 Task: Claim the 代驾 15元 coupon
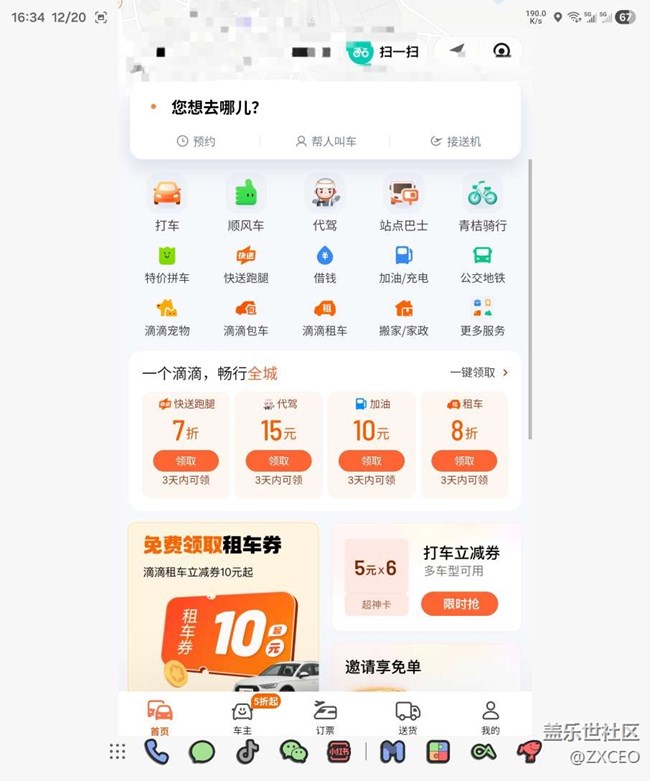tap(279, 461)
